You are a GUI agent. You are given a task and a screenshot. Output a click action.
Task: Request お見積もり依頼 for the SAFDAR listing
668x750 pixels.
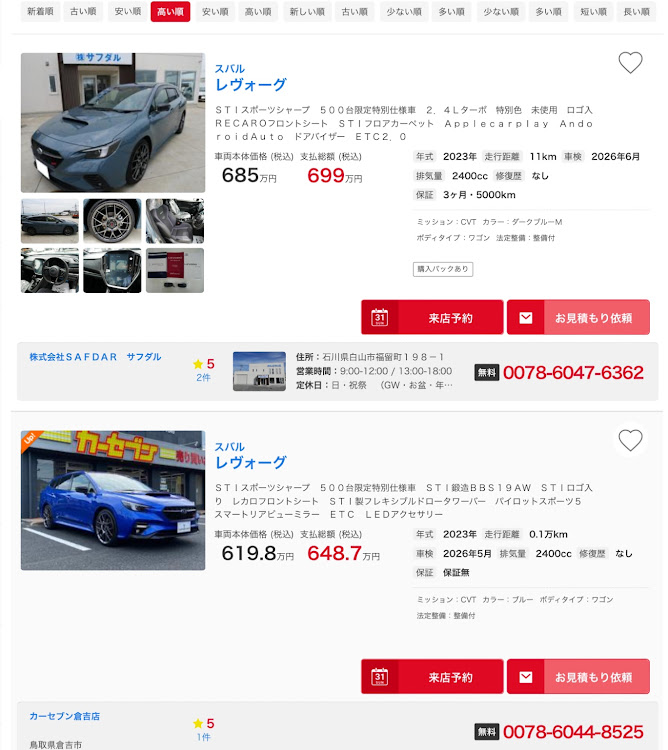click(578, 318)
